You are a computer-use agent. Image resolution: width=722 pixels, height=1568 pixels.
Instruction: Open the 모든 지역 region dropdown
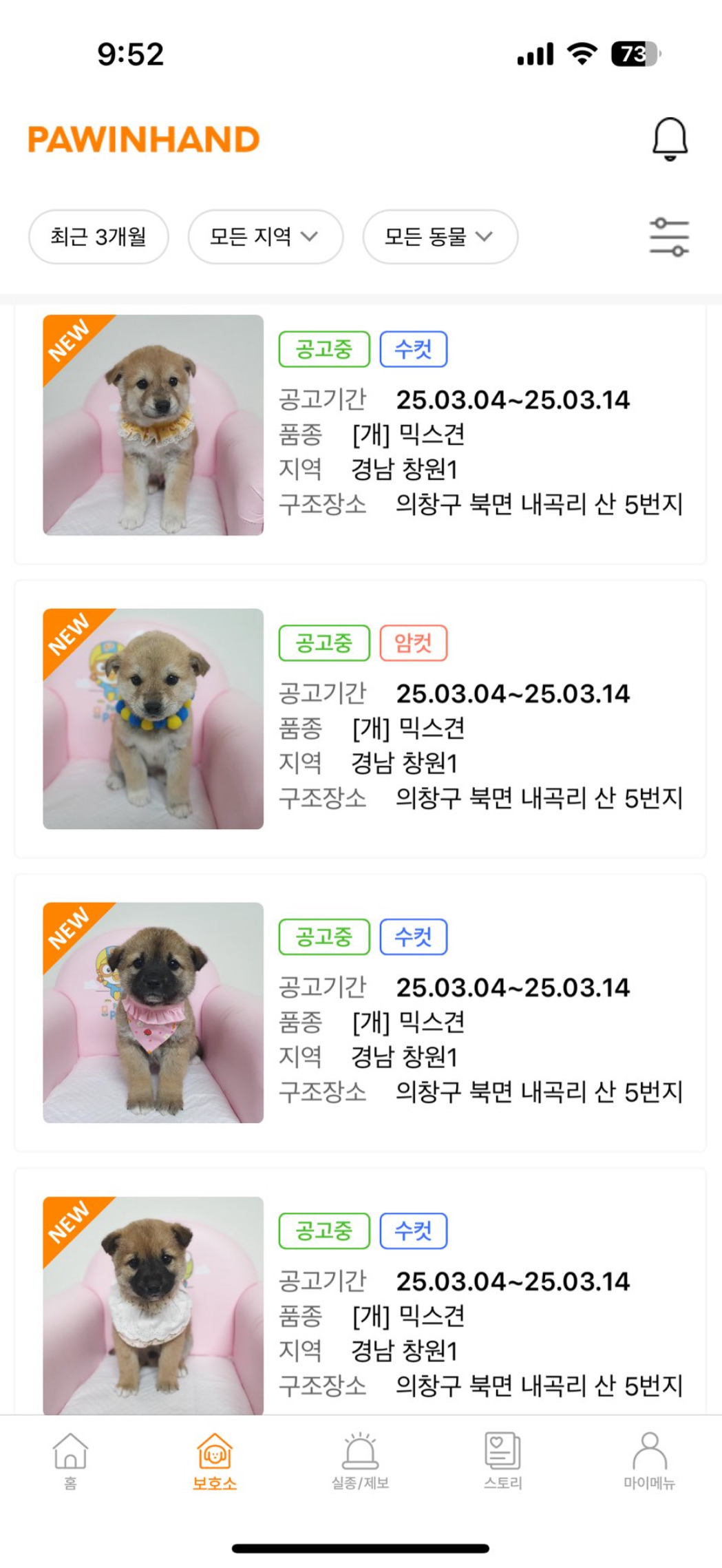tap(265, 236)
